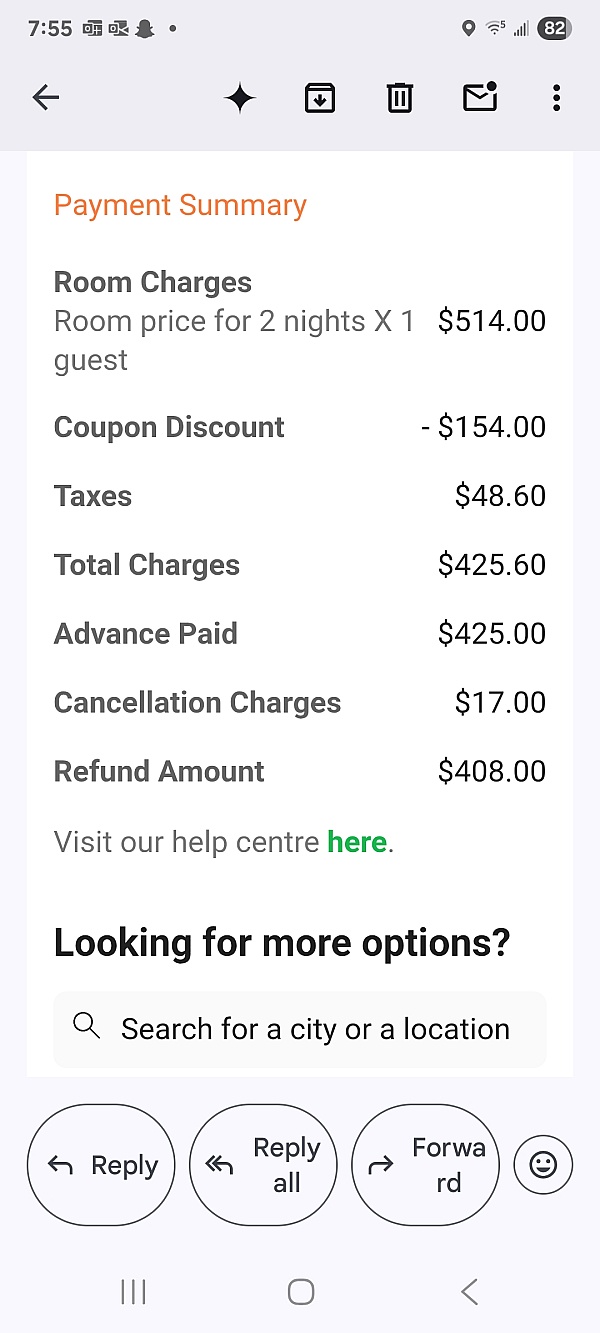Go back to the inbox
The image size is (600, 1333).
(x=46, y=98)
